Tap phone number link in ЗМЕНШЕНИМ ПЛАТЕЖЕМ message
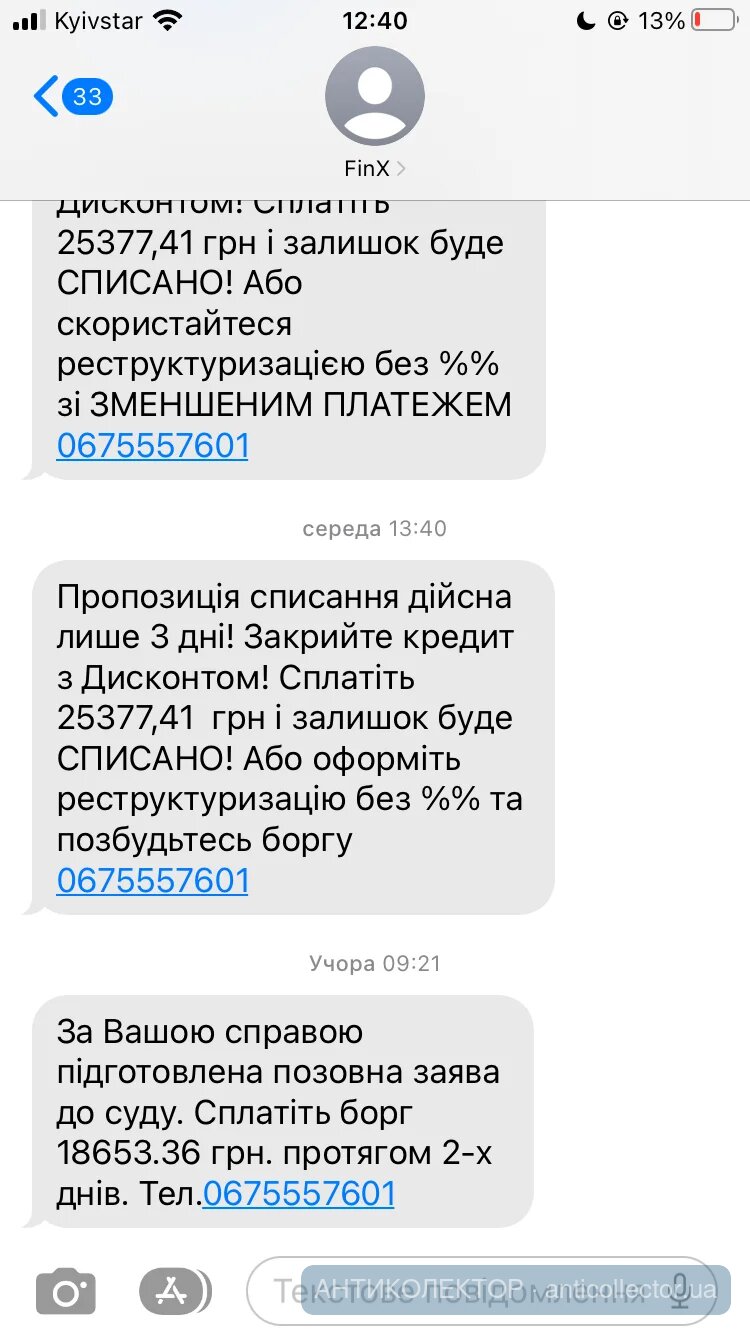This screenshot has width=750, height=1334. pos(153,445)
